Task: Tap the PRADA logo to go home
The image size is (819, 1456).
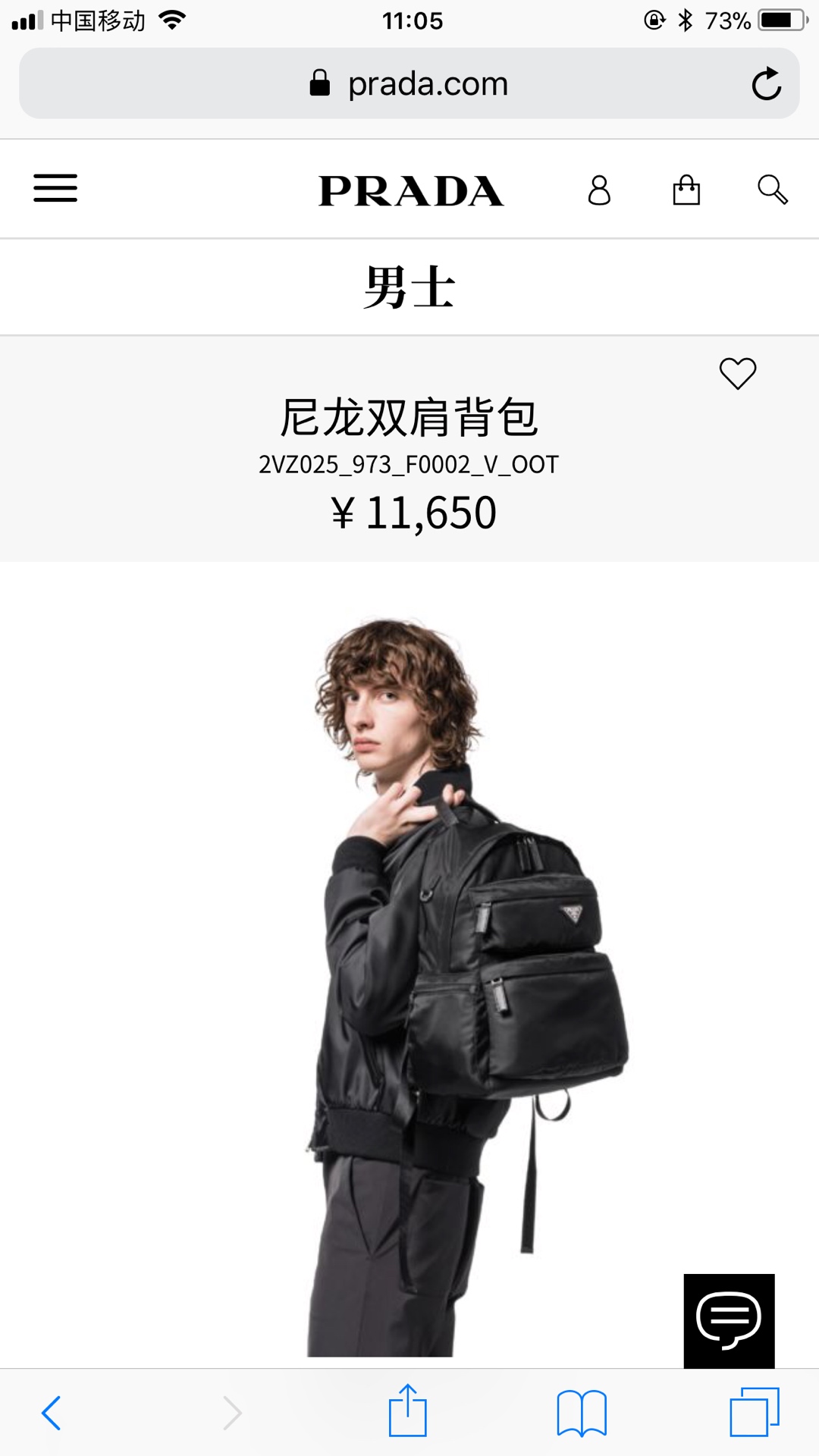Action: 410,190
